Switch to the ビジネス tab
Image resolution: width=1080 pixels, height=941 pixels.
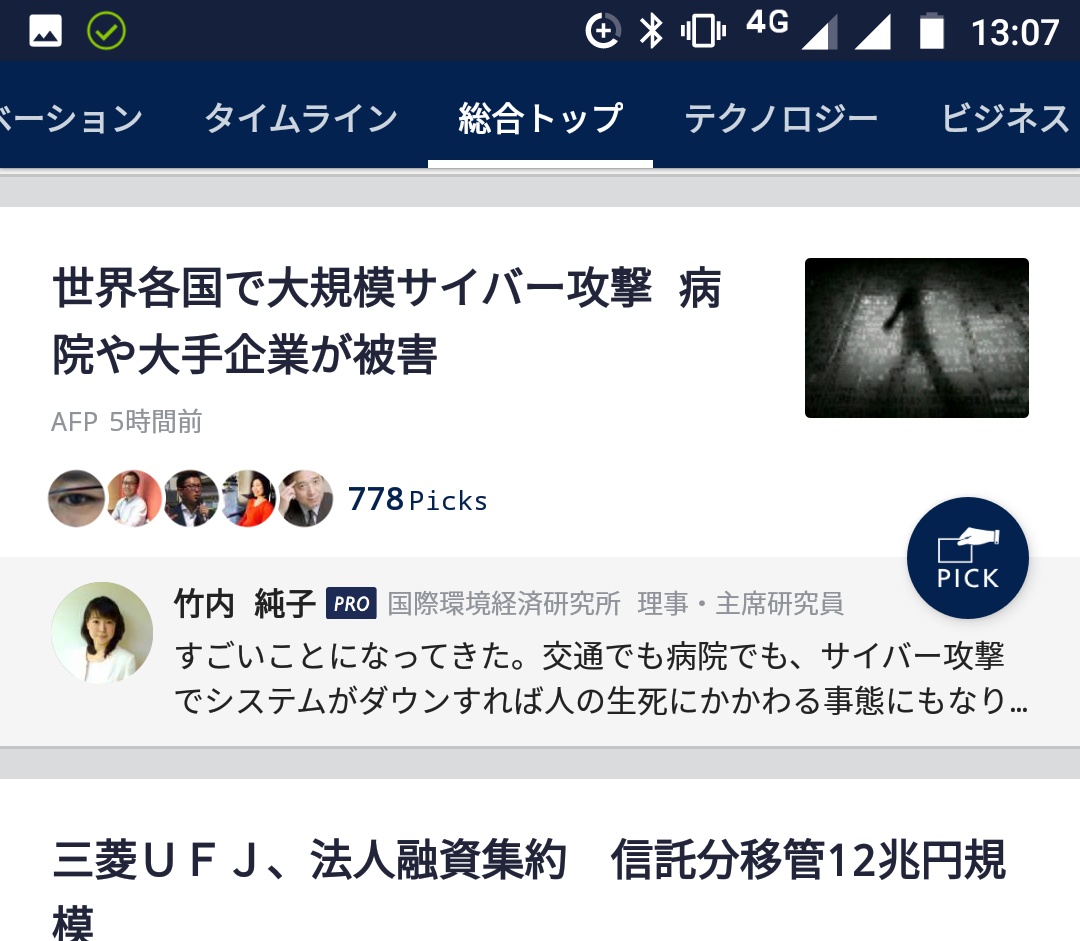(1005, 118)
